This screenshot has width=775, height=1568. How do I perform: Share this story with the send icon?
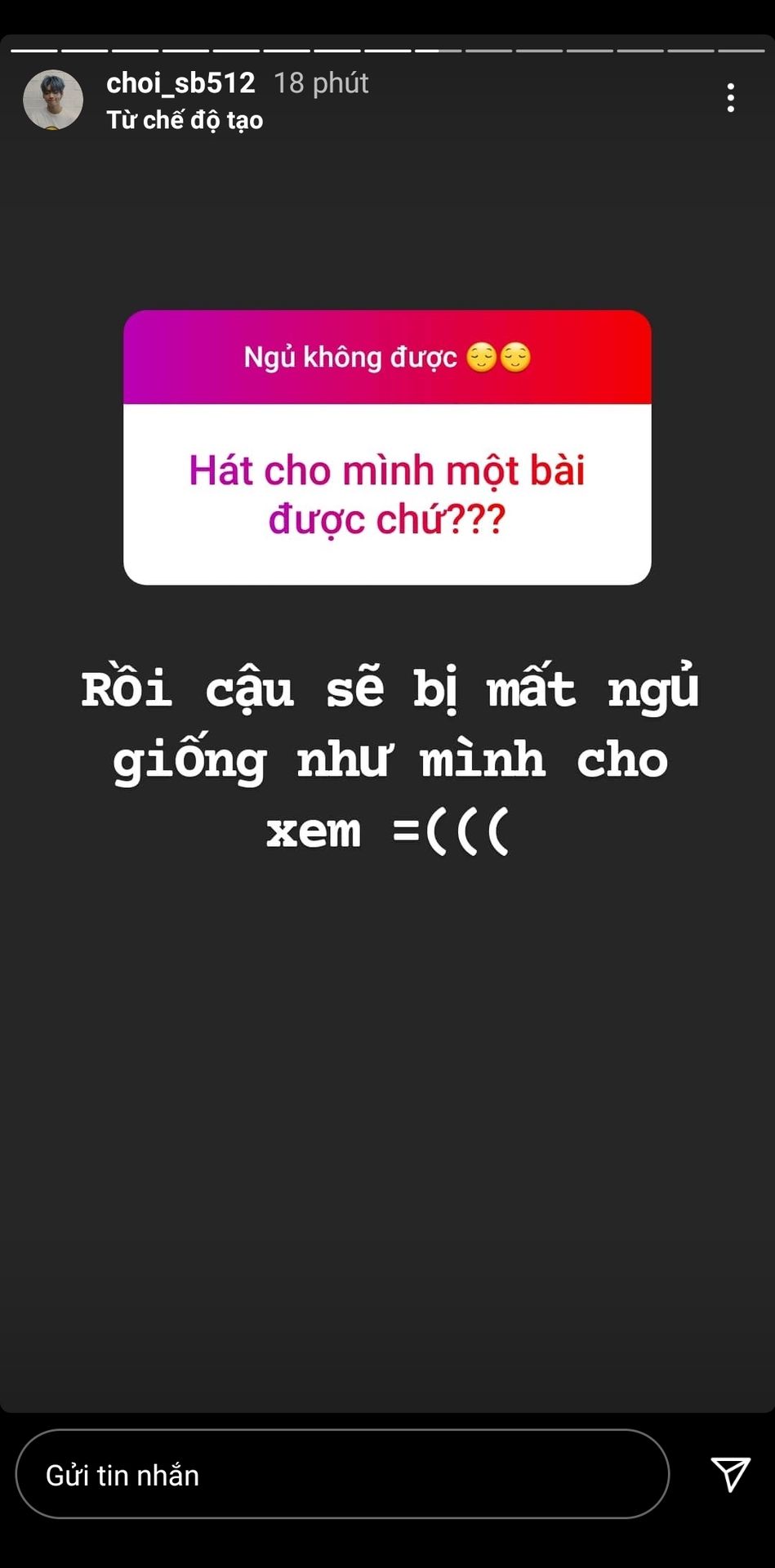pos(730,1474)
